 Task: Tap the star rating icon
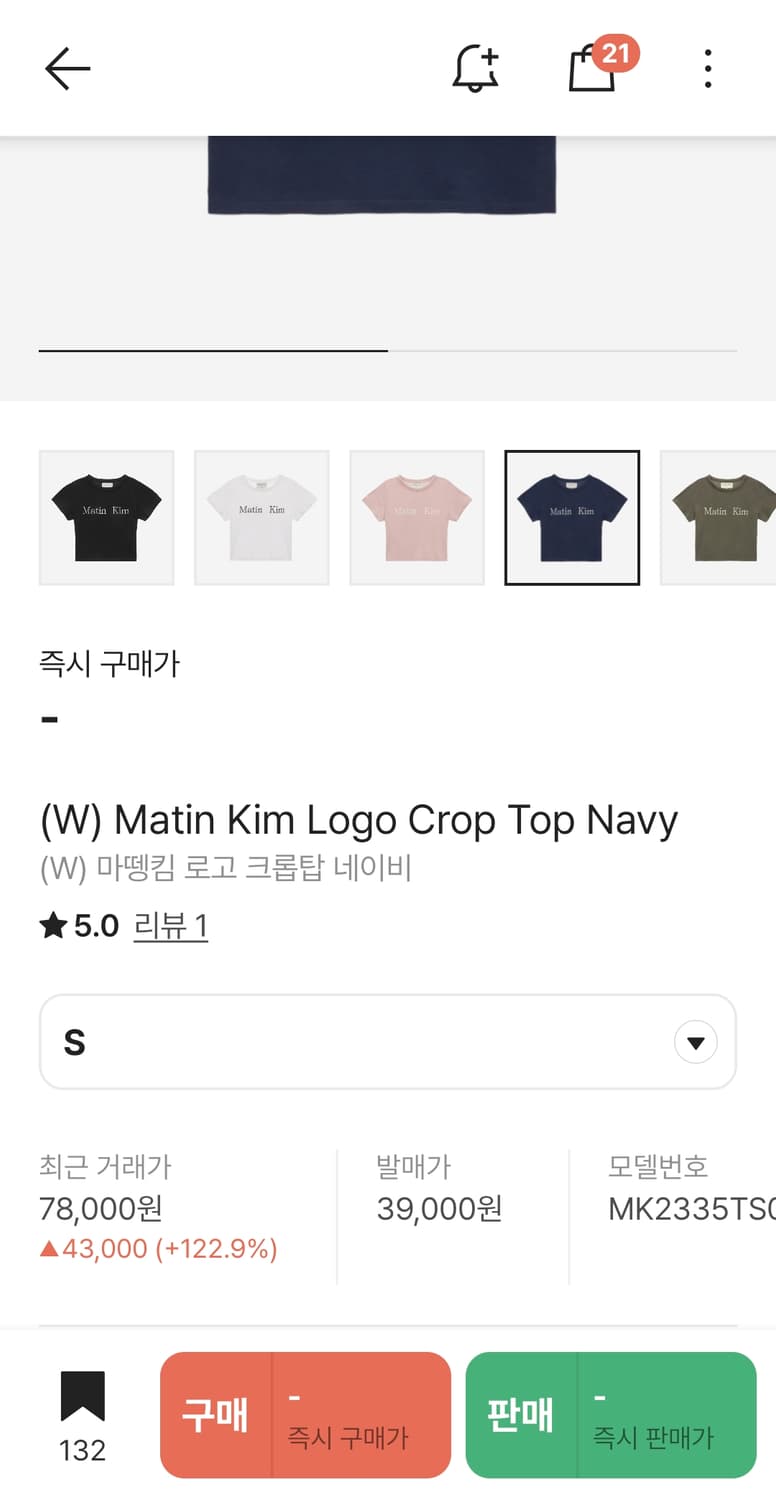pyautogui.click(x=52, y=925)
